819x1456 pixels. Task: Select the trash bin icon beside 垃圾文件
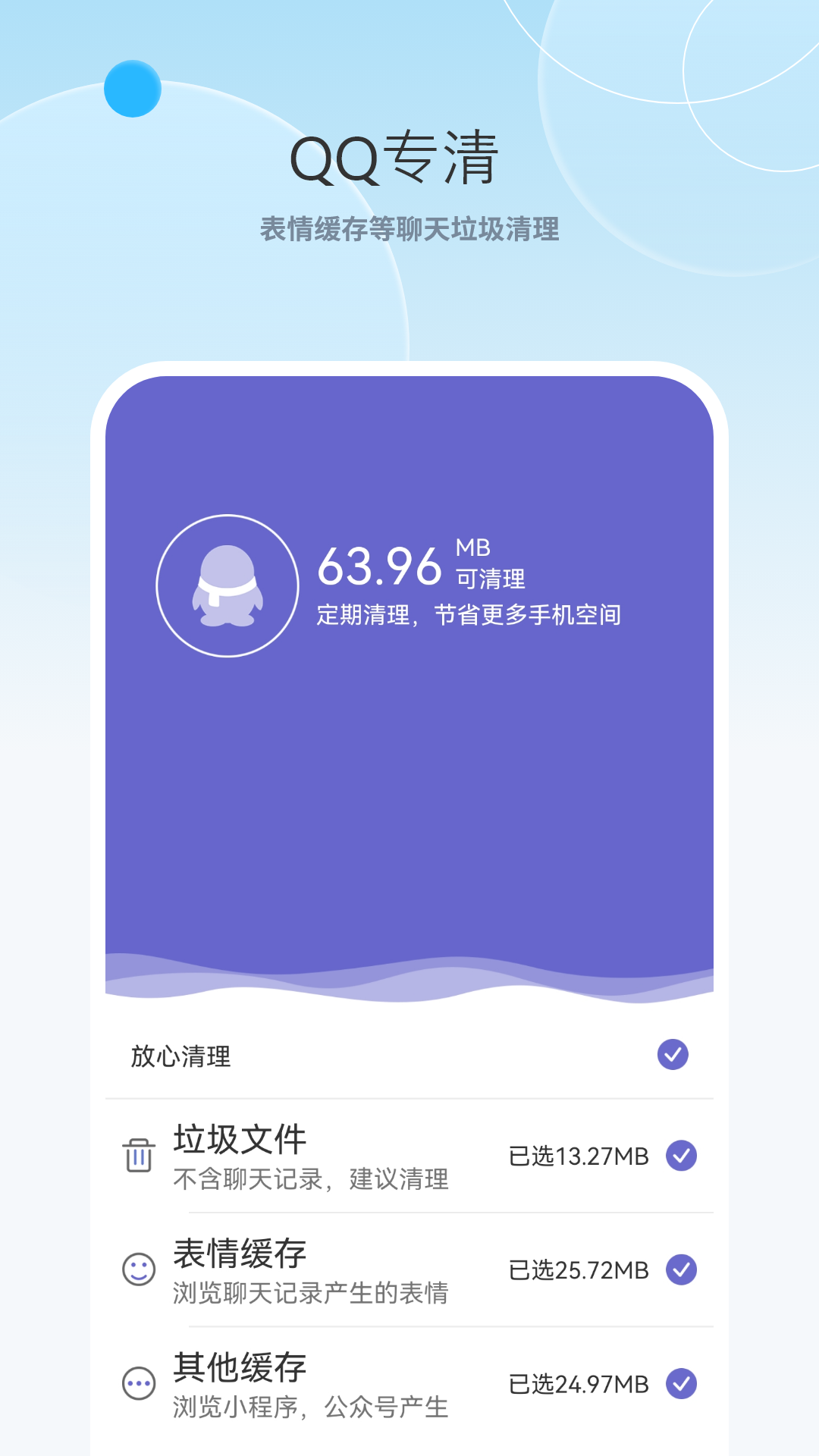pyautogui.click(x=136, y=1153)
